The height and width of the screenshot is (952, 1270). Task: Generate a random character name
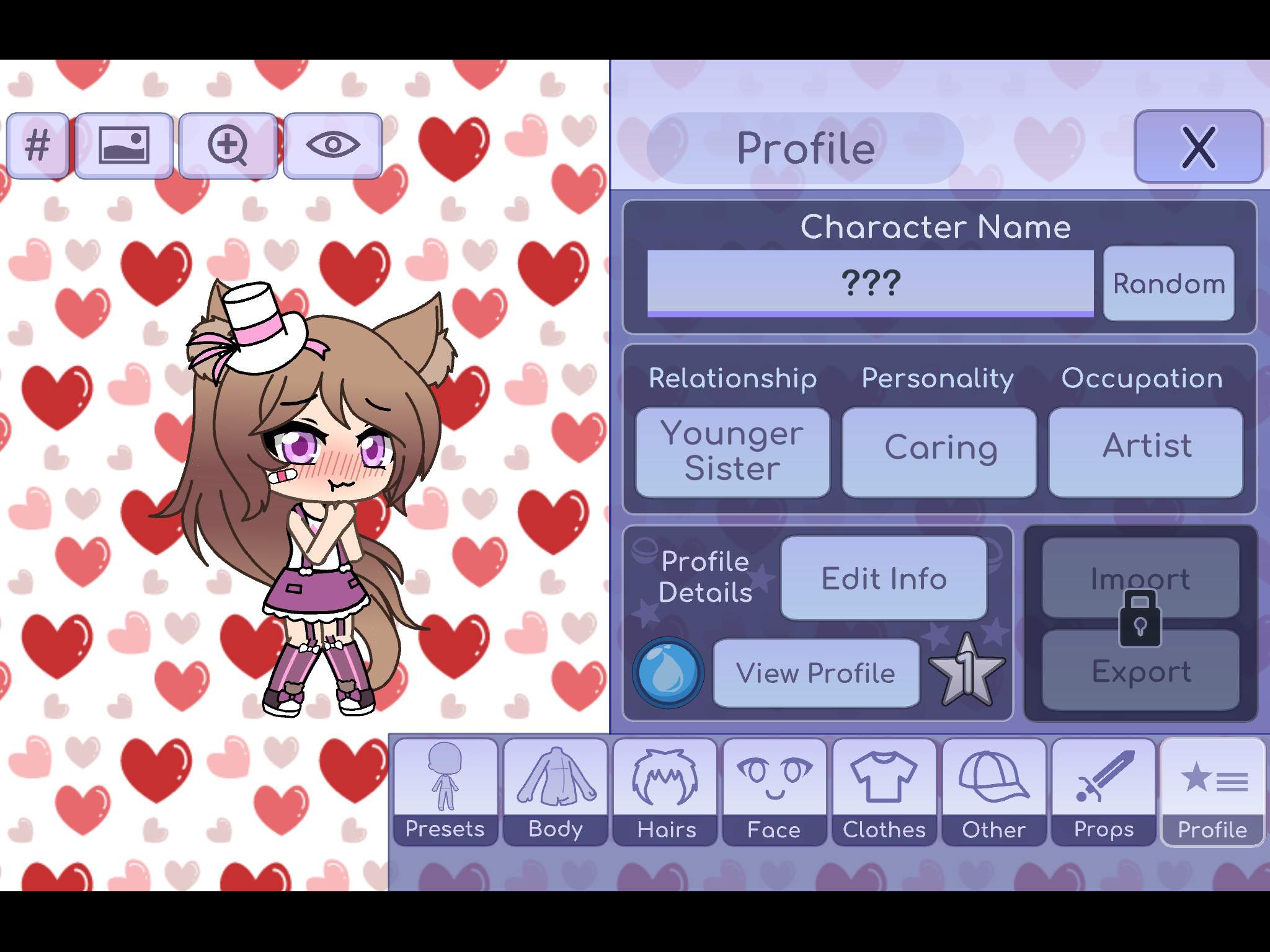[x=1168, y=284]
